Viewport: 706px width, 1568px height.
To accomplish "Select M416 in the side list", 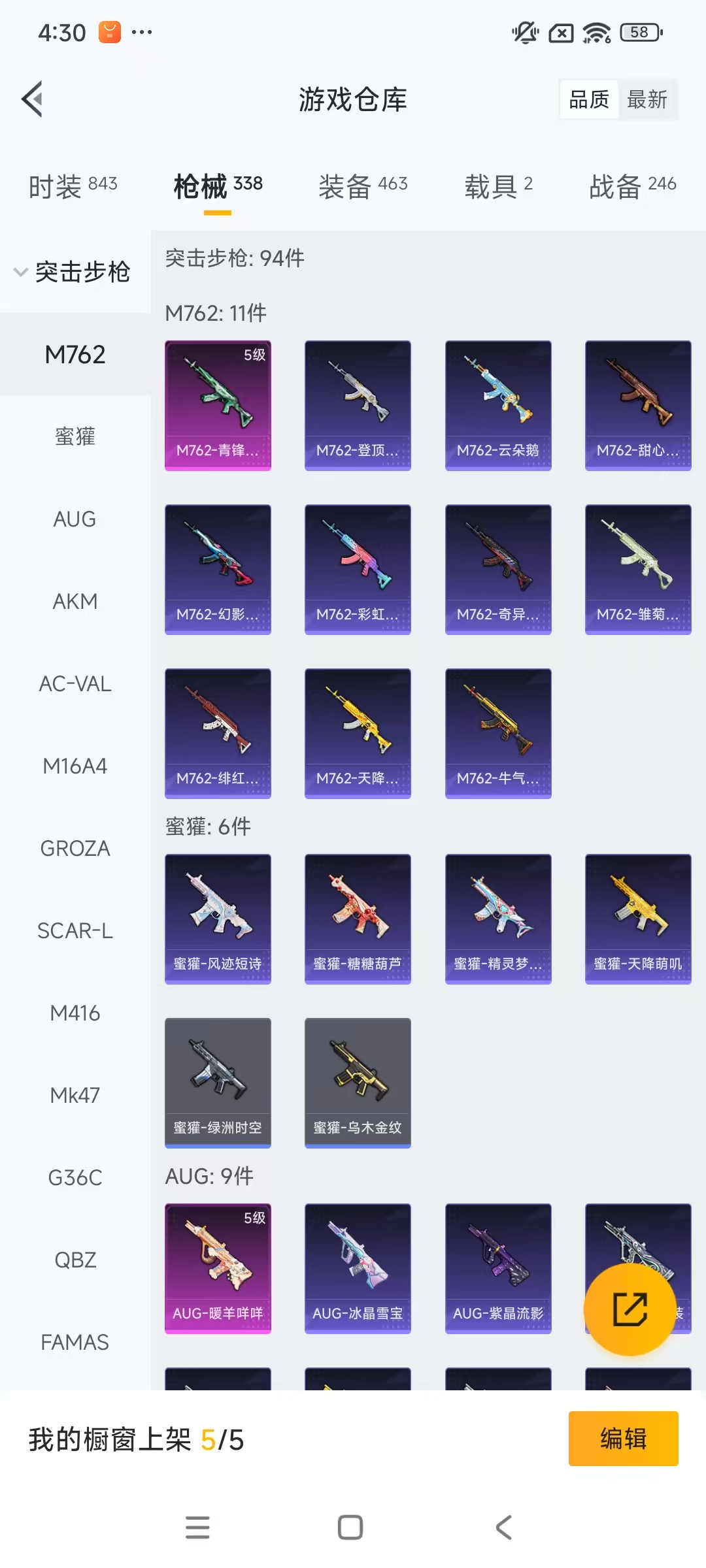I will (75, 1013).
